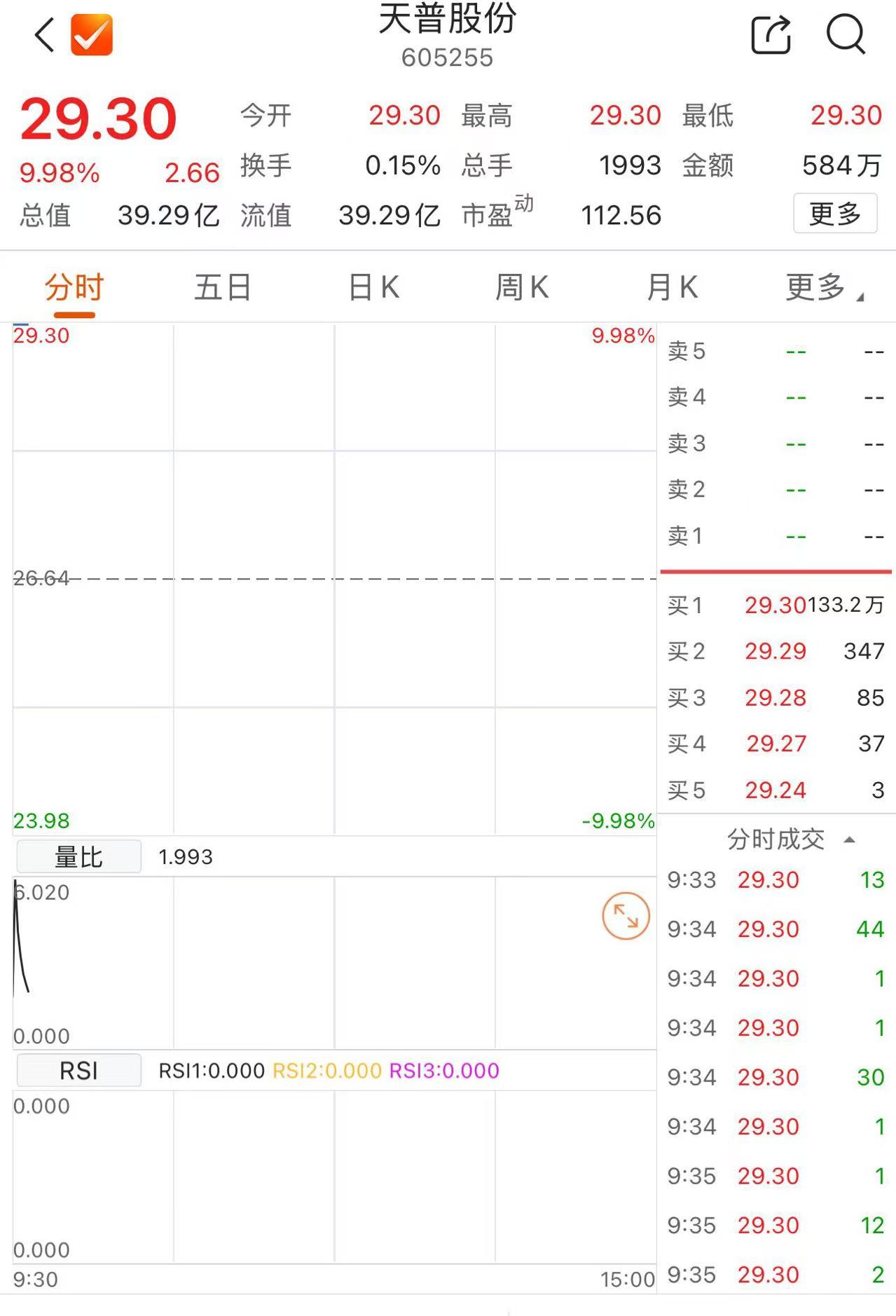View the 月K chart tab
The width and height of the screenshot is (896, 1316).
click(x=672, y=288)
